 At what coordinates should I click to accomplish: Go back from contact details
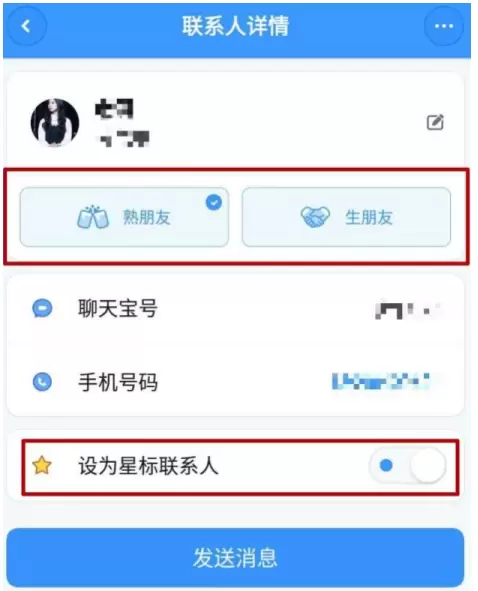(26, 26)
